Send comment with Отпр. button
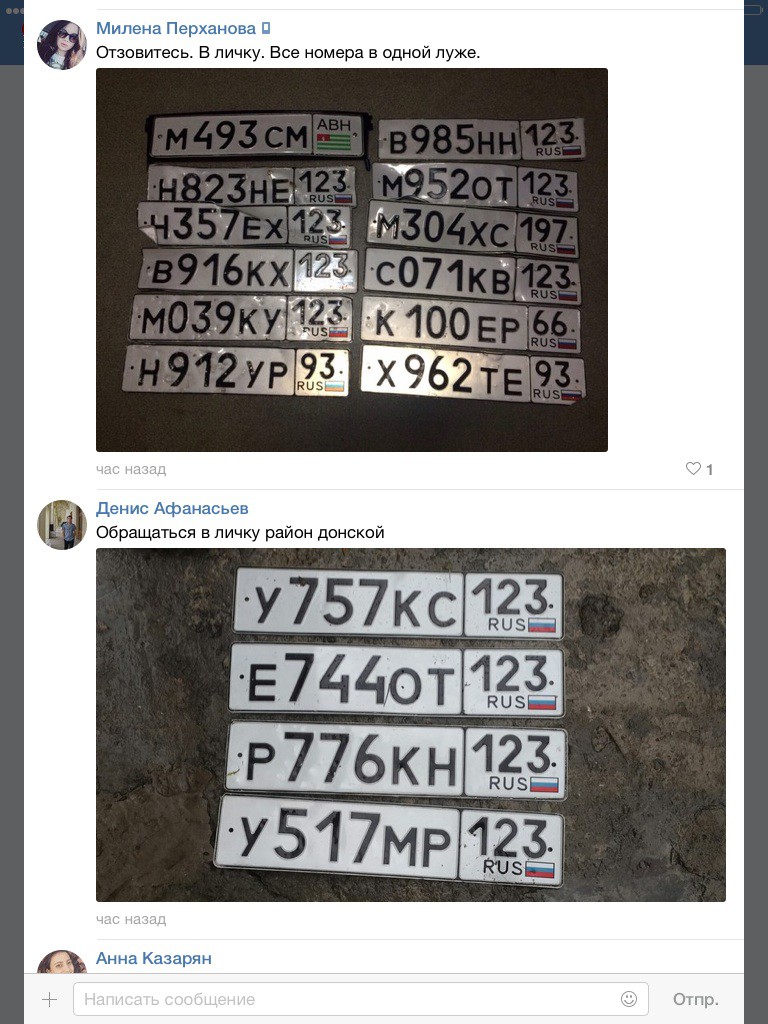Viewport: 768px width, 1024px height. tap(695, 999)
